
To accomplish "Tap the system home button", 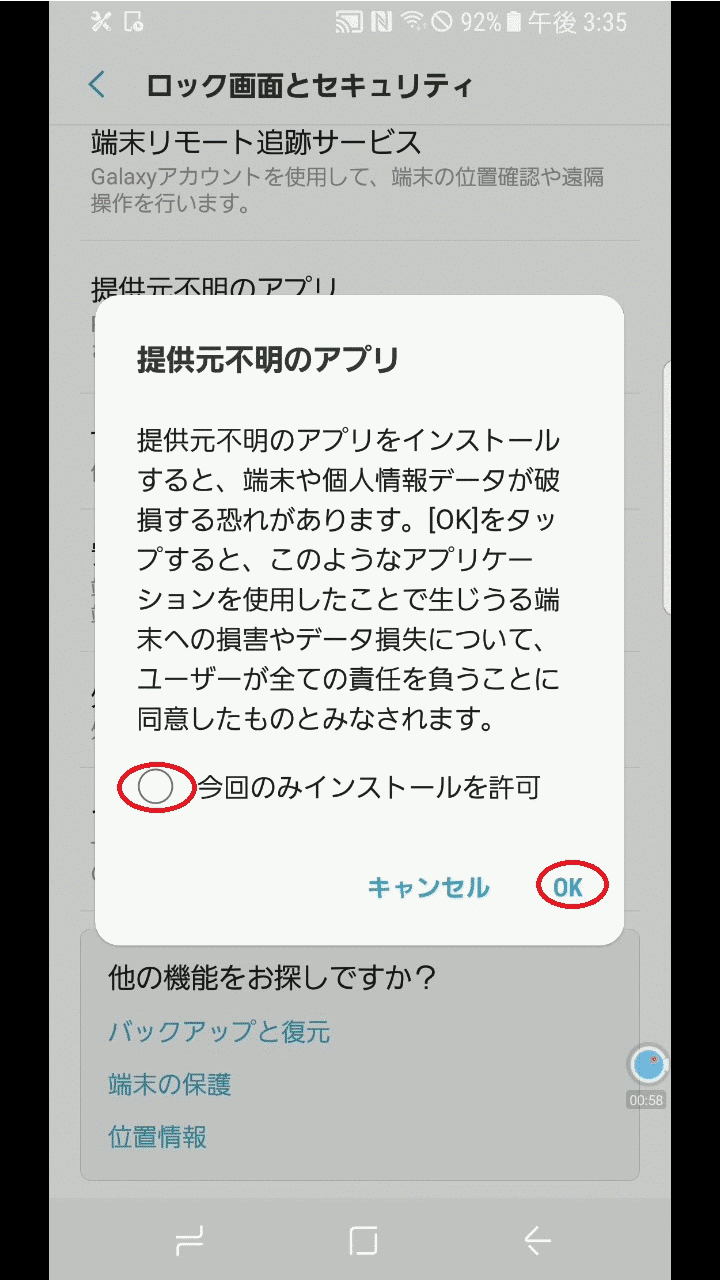I will pyautogui.click(x=363, y=1241).
